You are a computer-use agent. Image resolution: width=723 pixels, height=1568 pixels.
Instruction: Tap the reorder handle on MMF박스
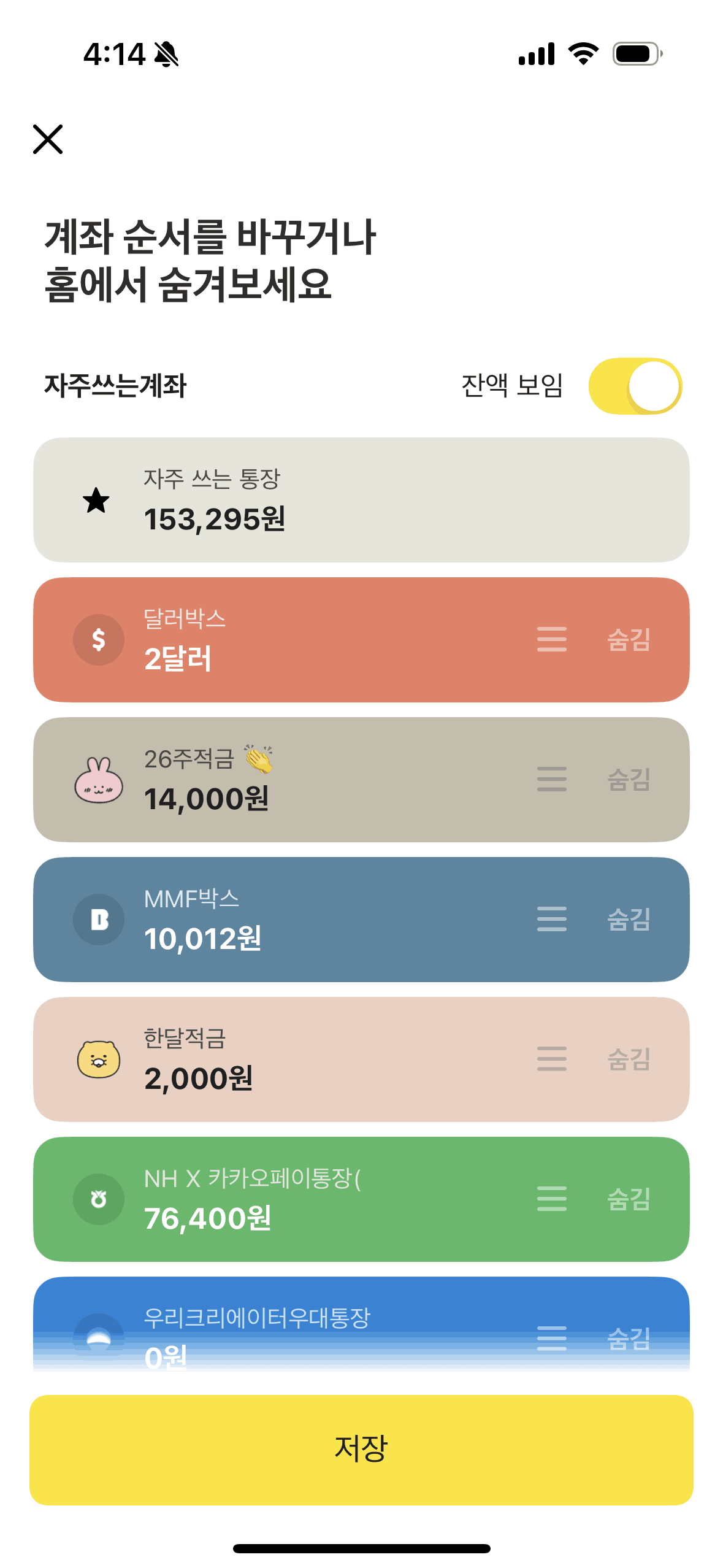point(551,920)
